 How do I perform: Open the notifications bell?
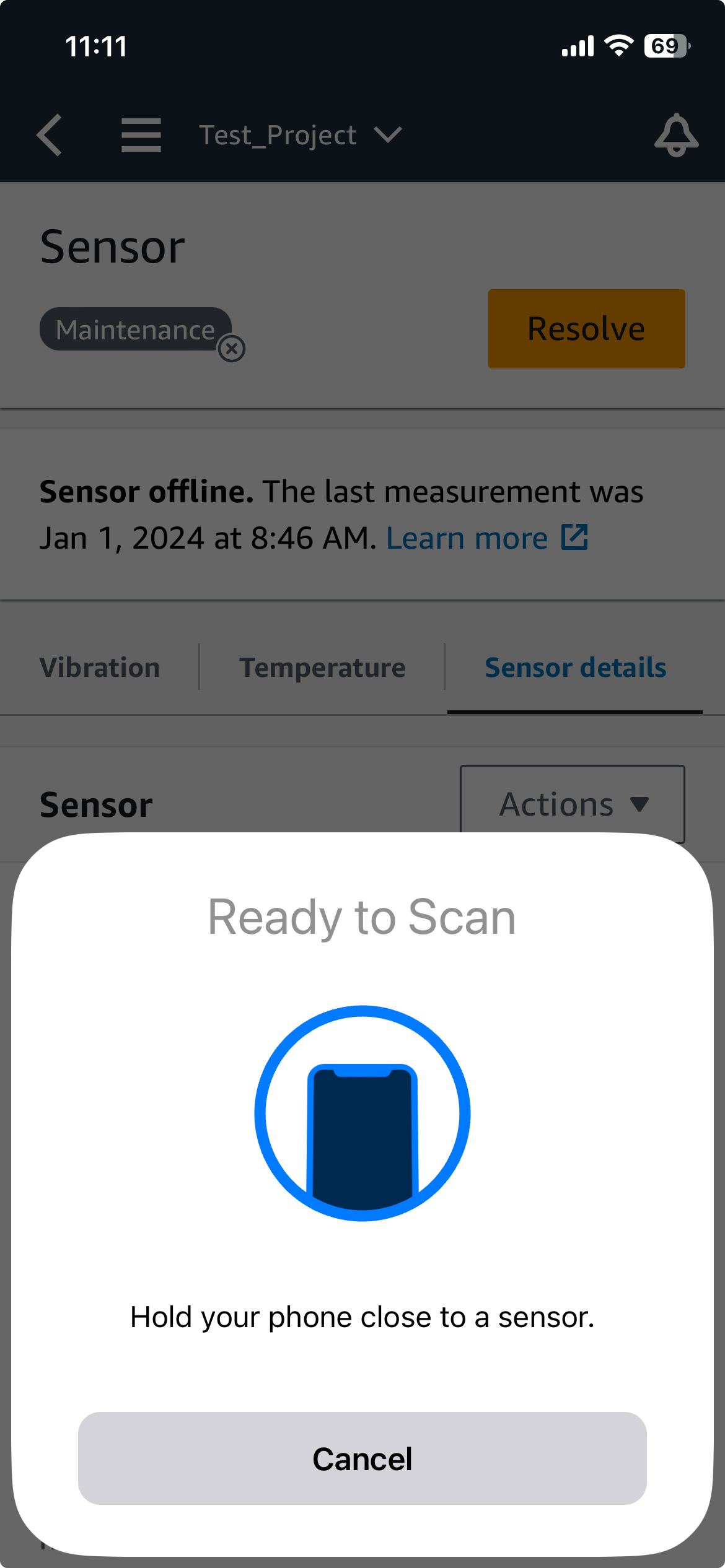click(676, 135)
